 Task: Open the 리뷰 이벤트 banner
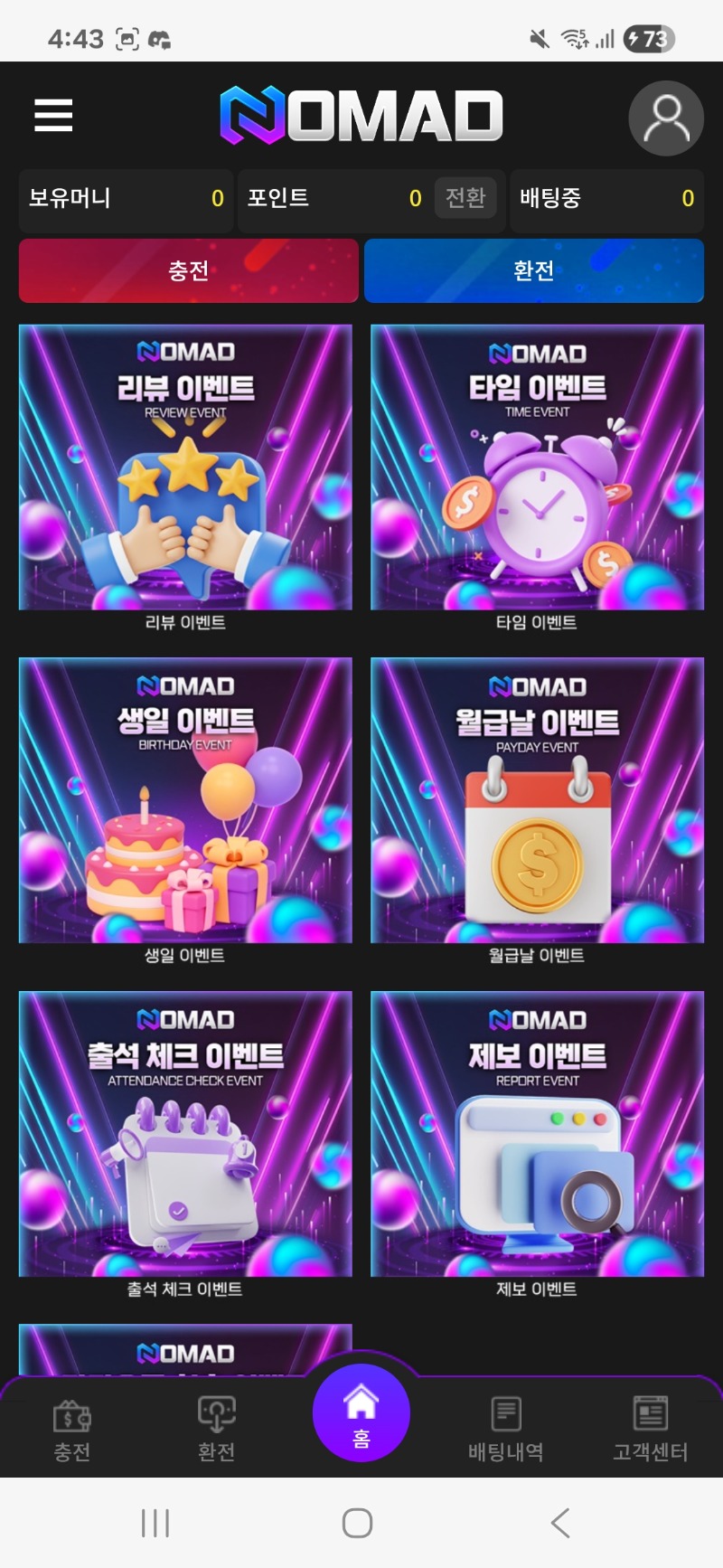(184, 468)
